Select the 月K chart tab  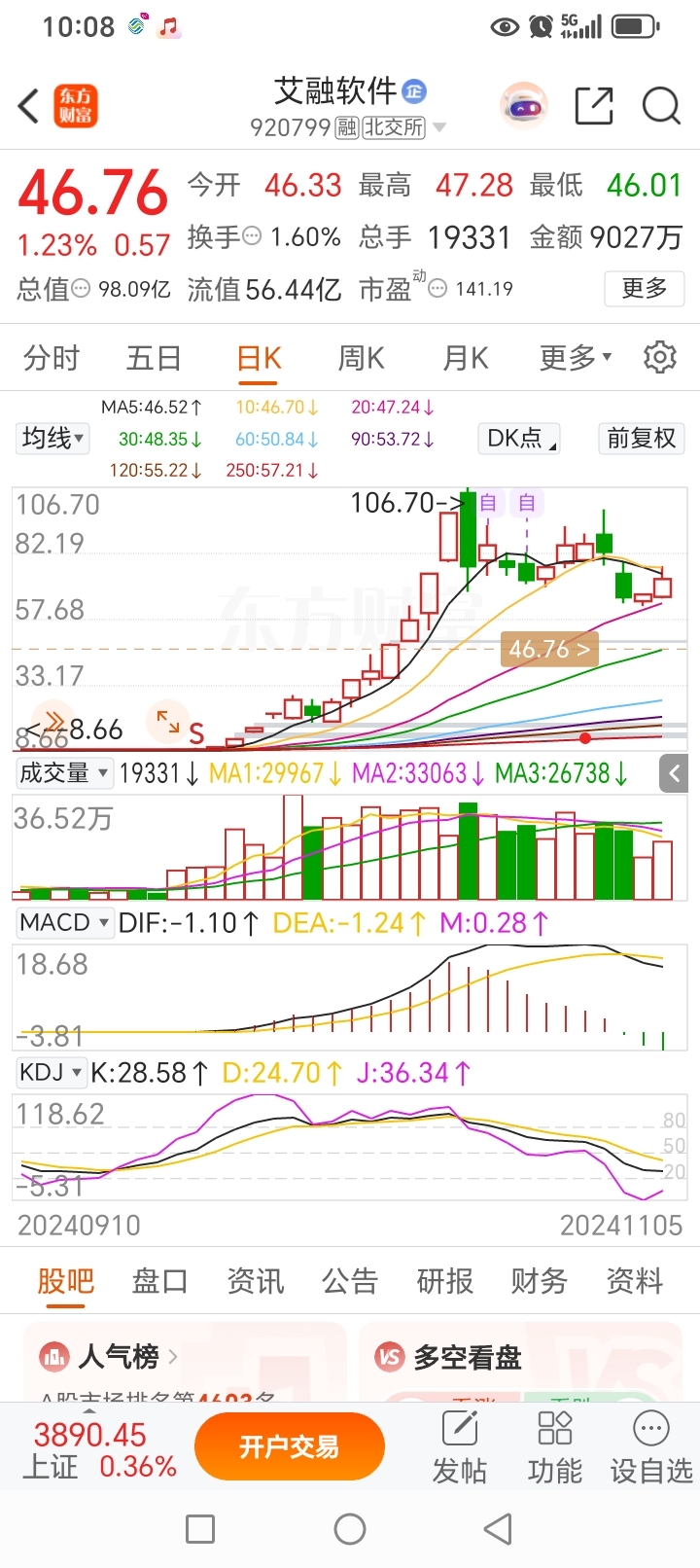[x=465, y=358]
